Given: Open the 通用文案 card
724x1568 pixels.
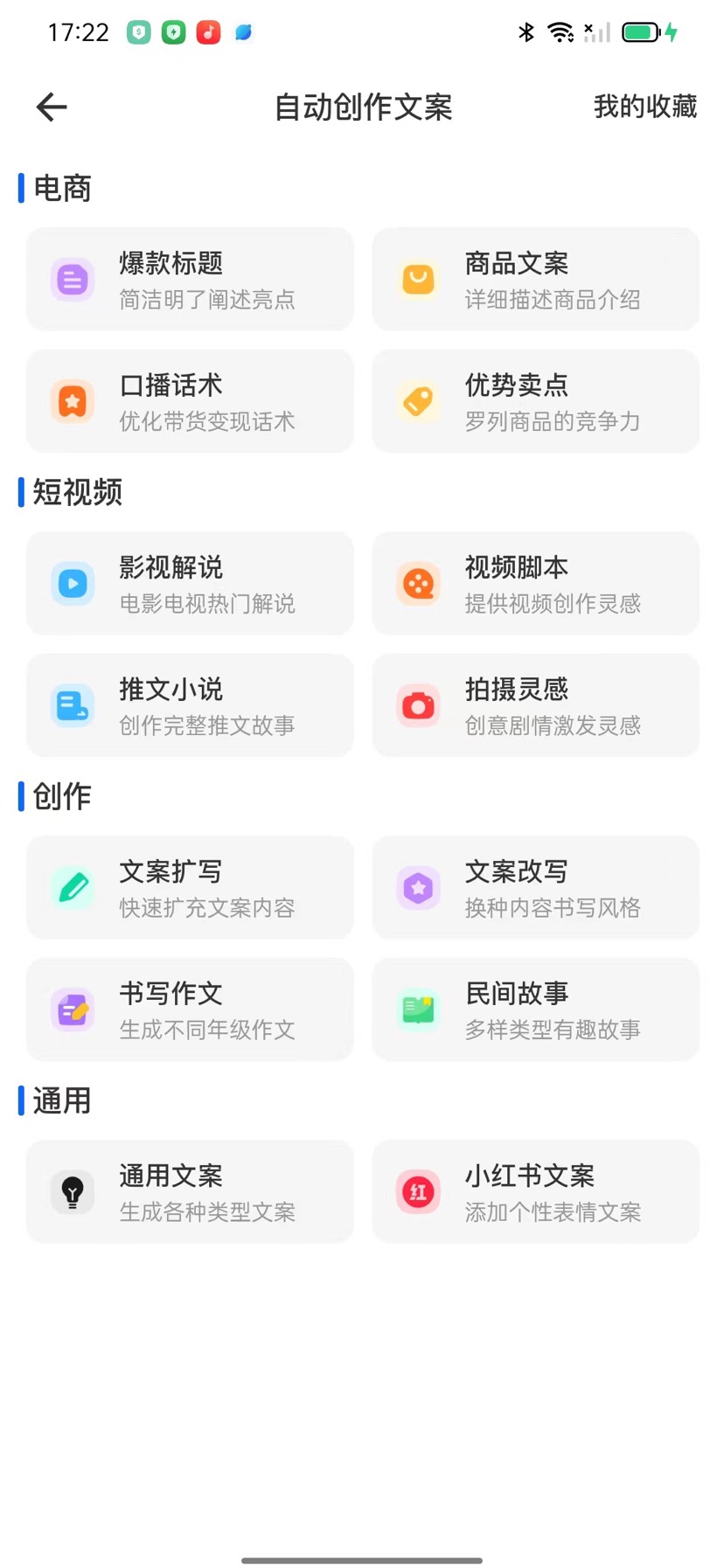Looking at the screenshot, I should click(x=190, y=1192).
